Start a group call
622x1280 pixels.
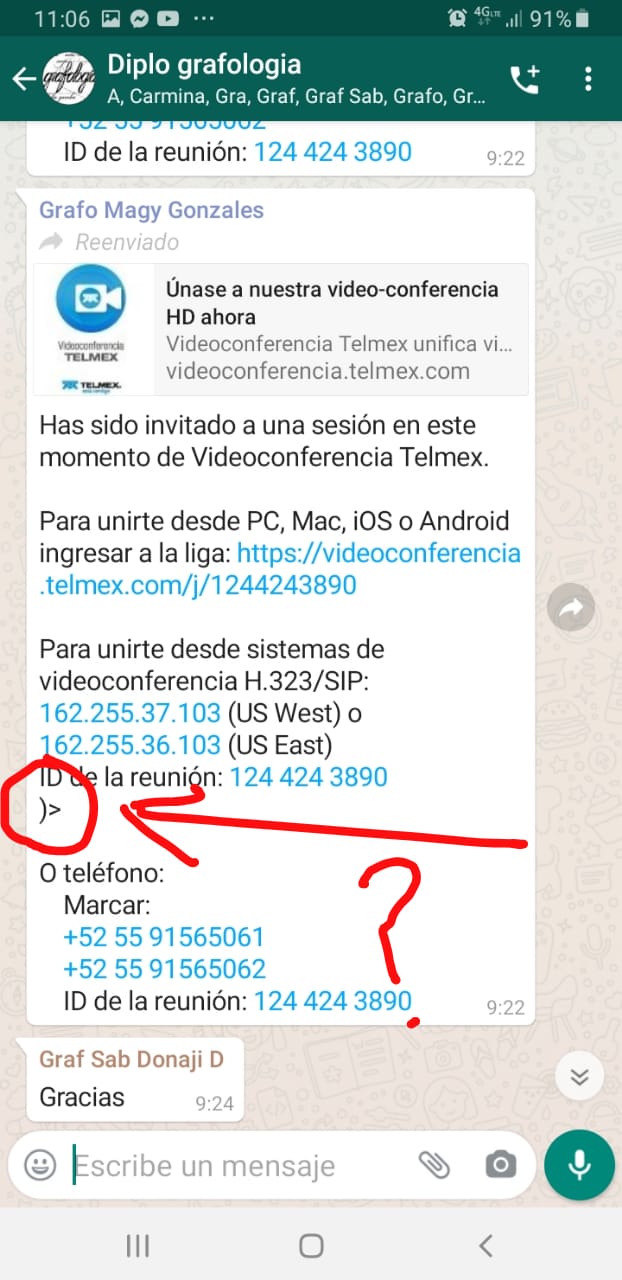point(525,79)
